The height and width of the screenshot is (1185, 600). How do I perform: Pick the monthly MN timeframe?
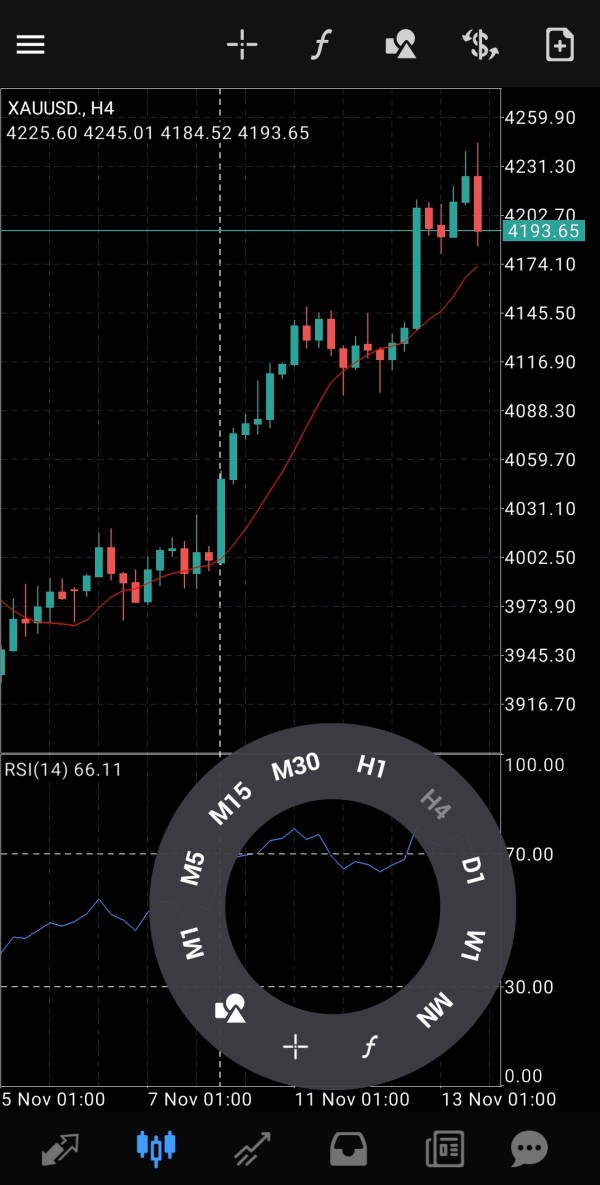point(435,1010)
